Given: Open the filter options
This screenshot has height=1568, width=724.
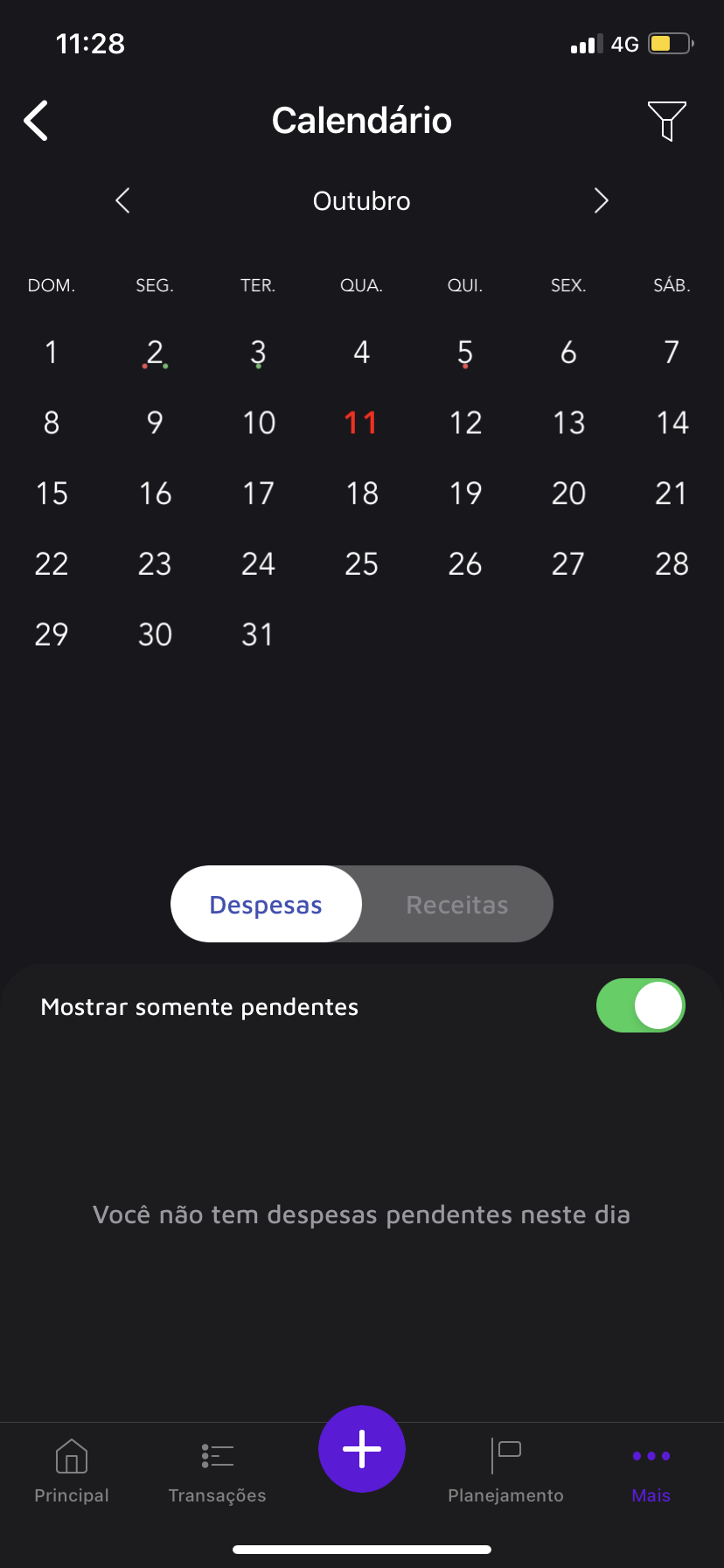Looking at the screenshot, I should click(667, 121).
